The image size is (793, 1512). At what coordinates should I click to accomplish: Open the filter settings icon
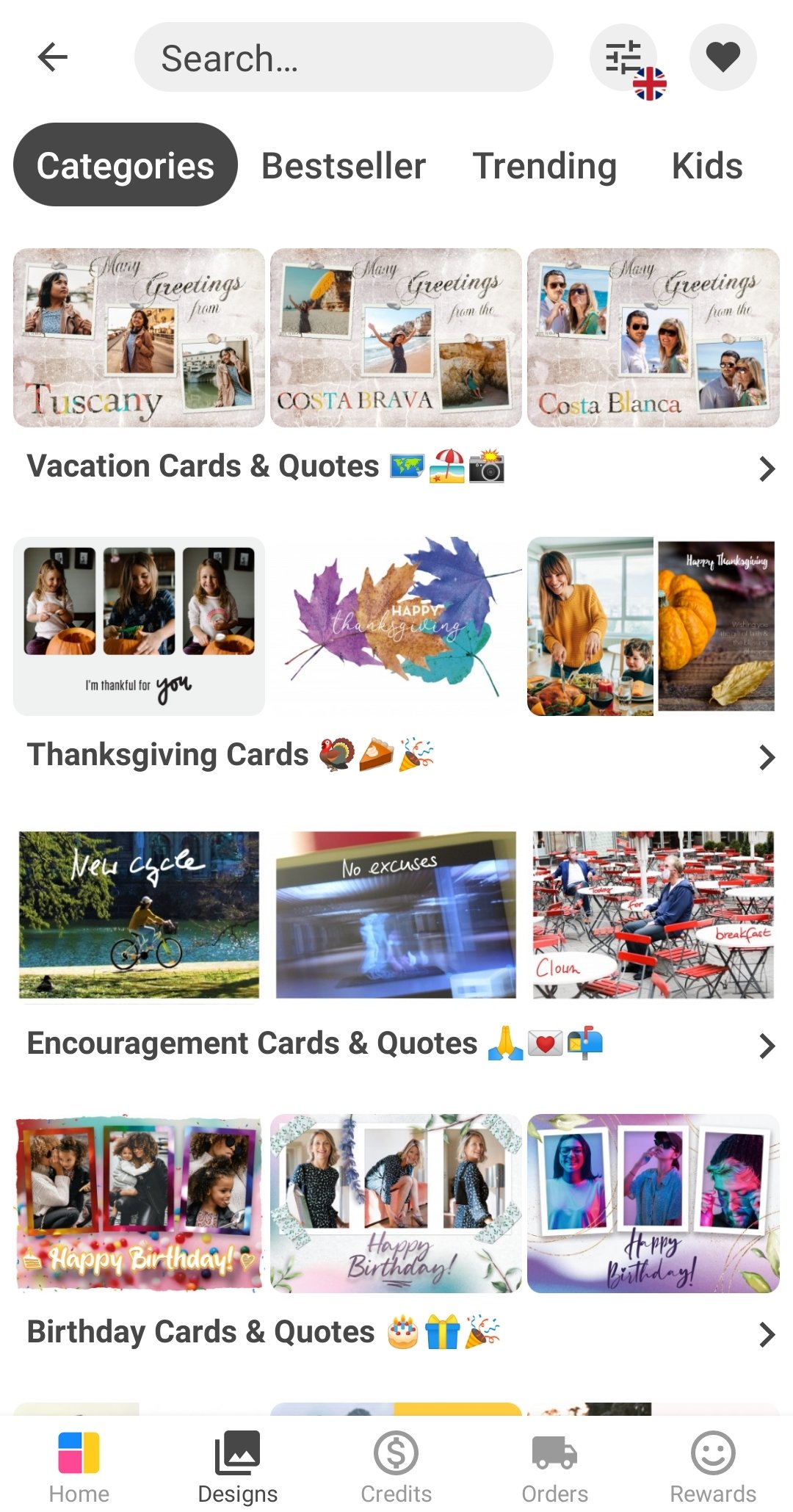click(623, 57)
